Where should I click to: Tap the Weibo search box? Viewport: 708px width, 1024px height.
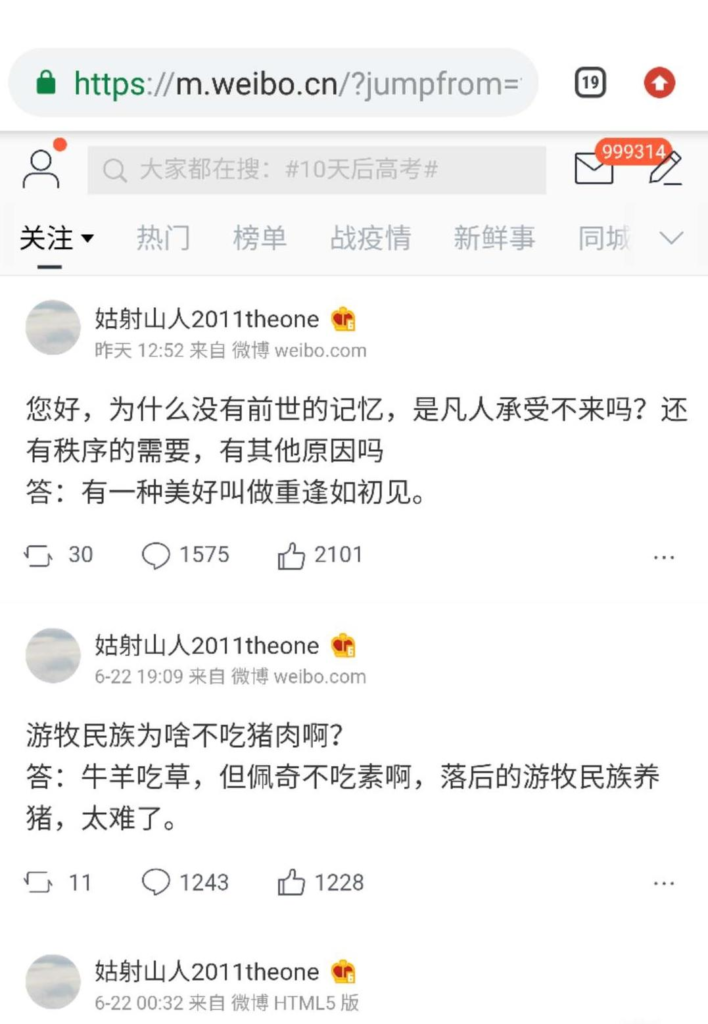(316, 170)
